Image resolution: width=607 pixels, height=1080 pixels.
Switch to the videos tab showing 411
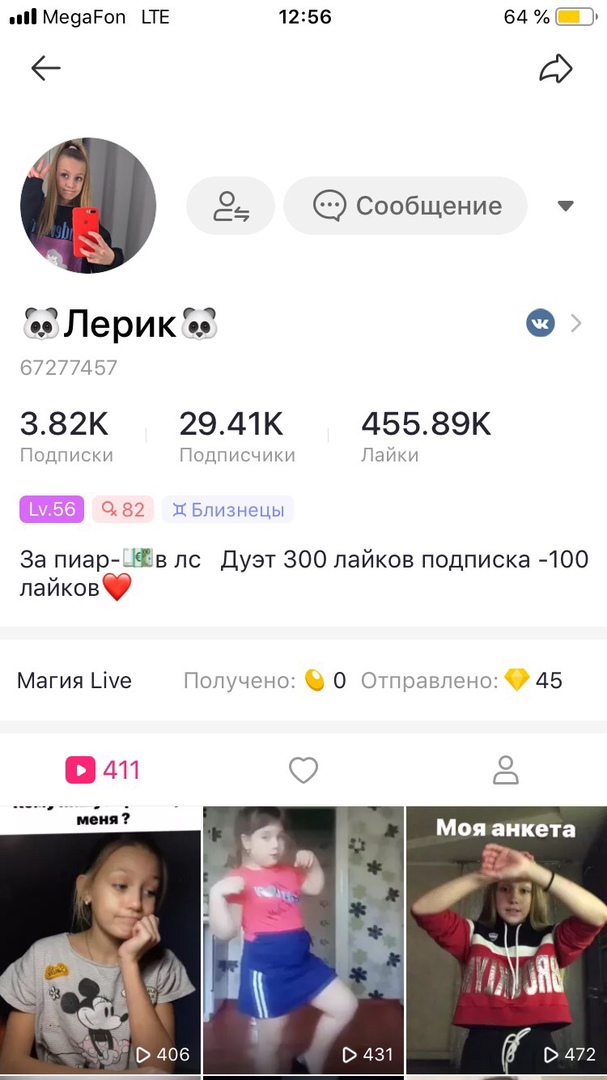tap(102, 769)
